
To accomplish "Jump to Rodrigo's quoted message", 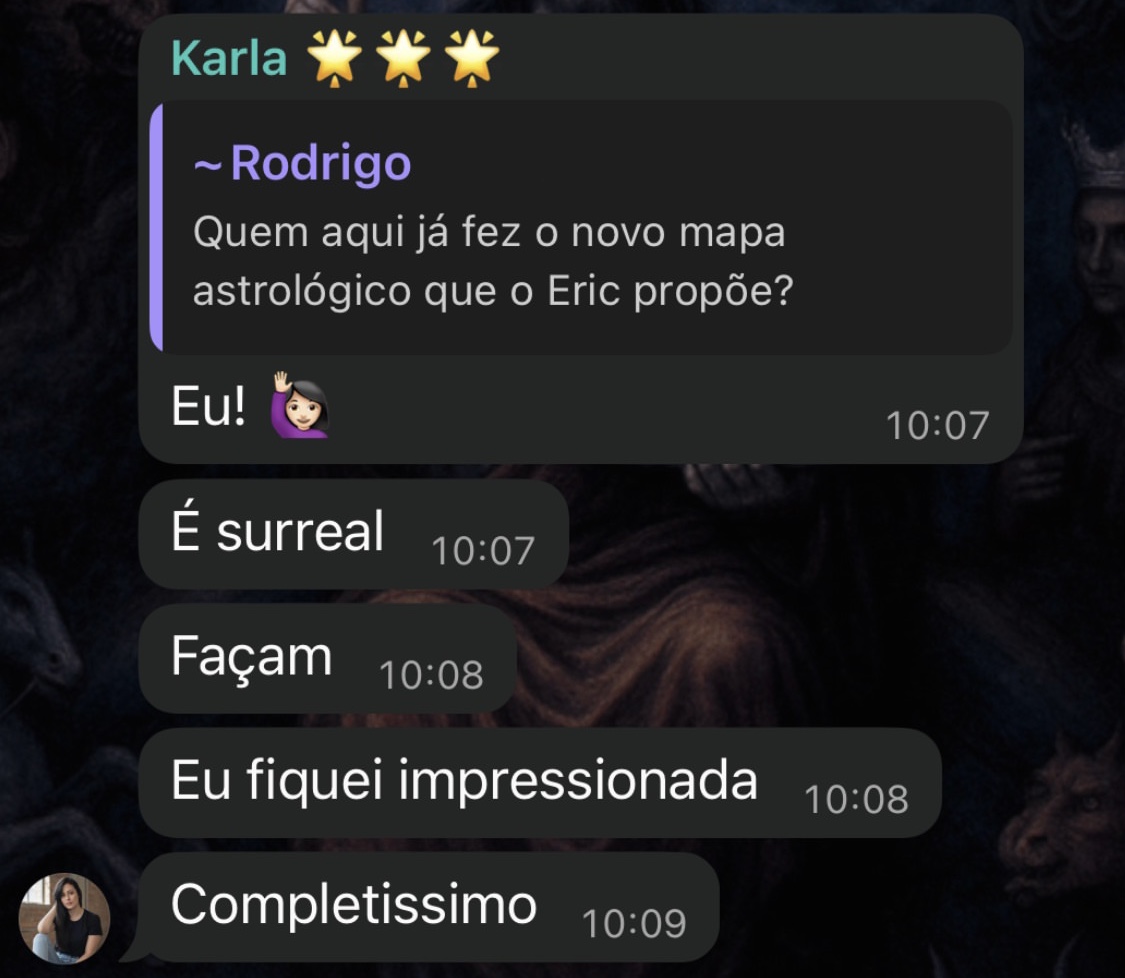I will pyautogui.click(x=580, y=228).
